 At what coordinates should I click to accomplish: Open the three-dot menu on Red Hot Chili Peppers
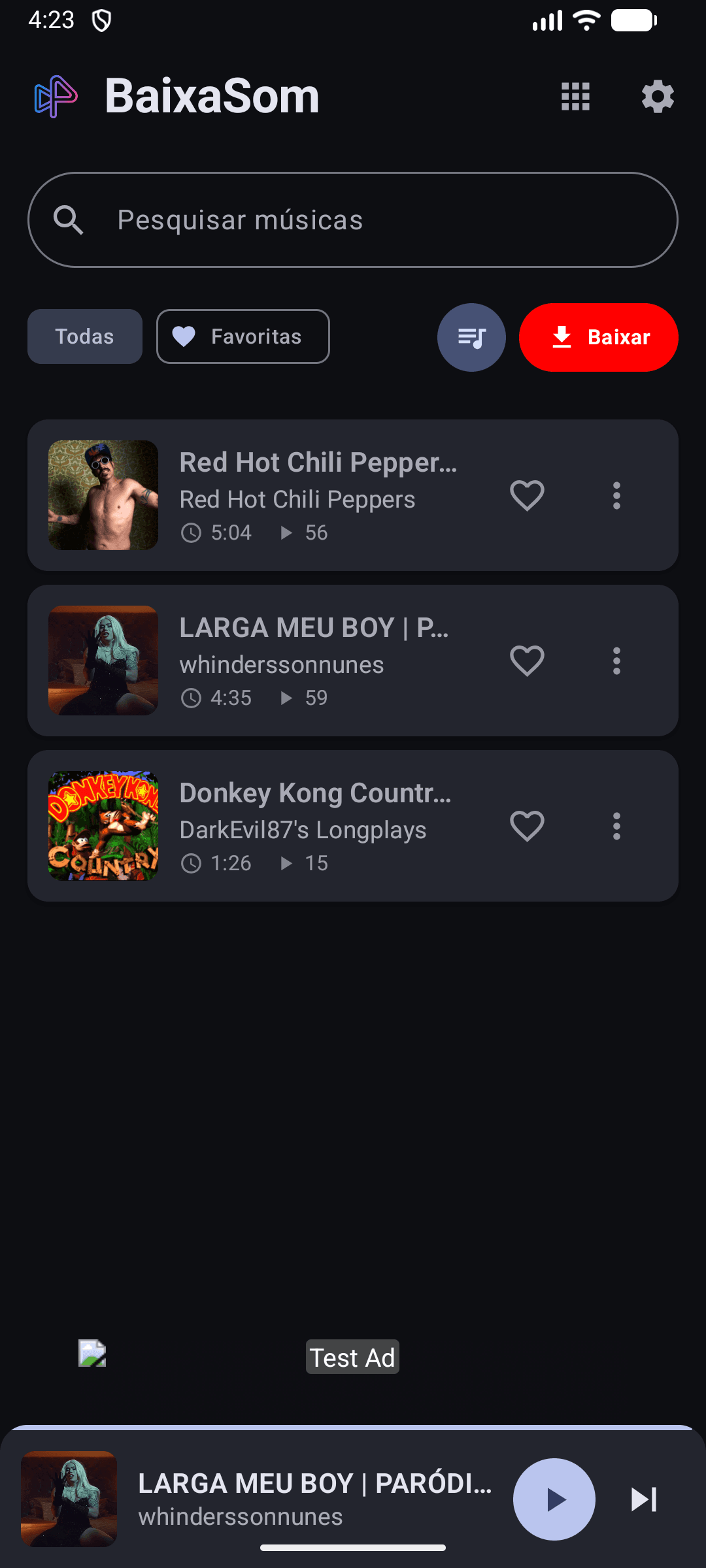(616, 496)
